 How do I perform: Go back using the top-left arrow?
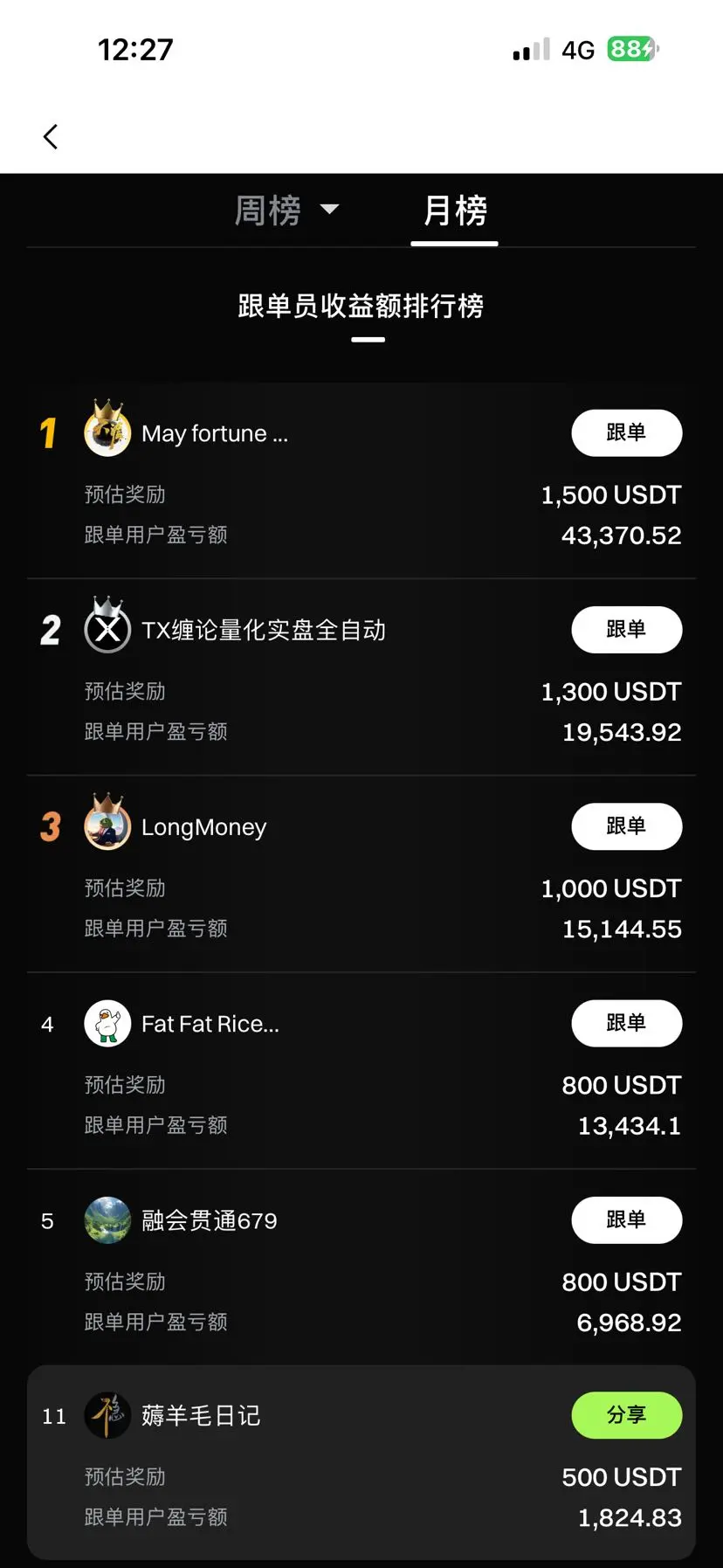(51, 136)
